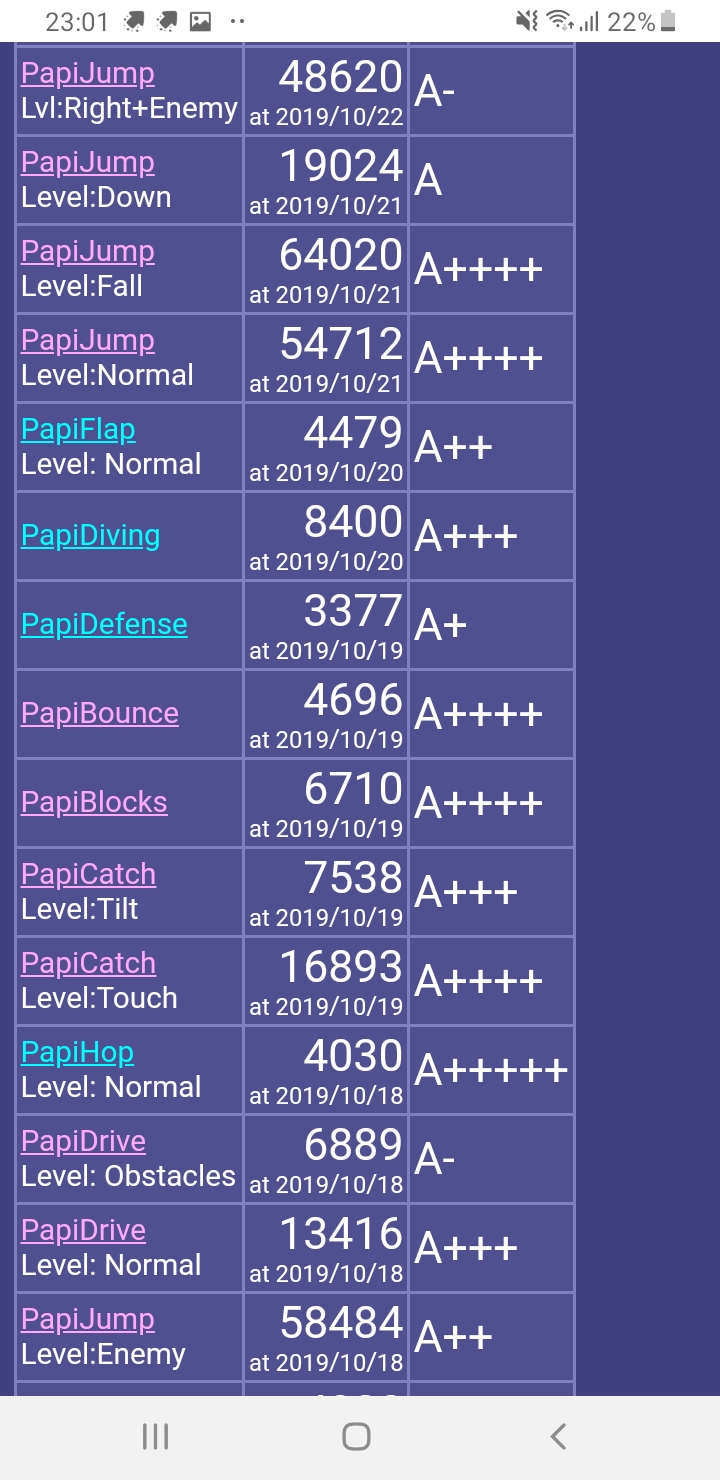Image resolution: width=720 pixels, height=1480 pixels.
Task: Open PapiJump link in the Lvl:Right+Enemy row
Action: 88,74
